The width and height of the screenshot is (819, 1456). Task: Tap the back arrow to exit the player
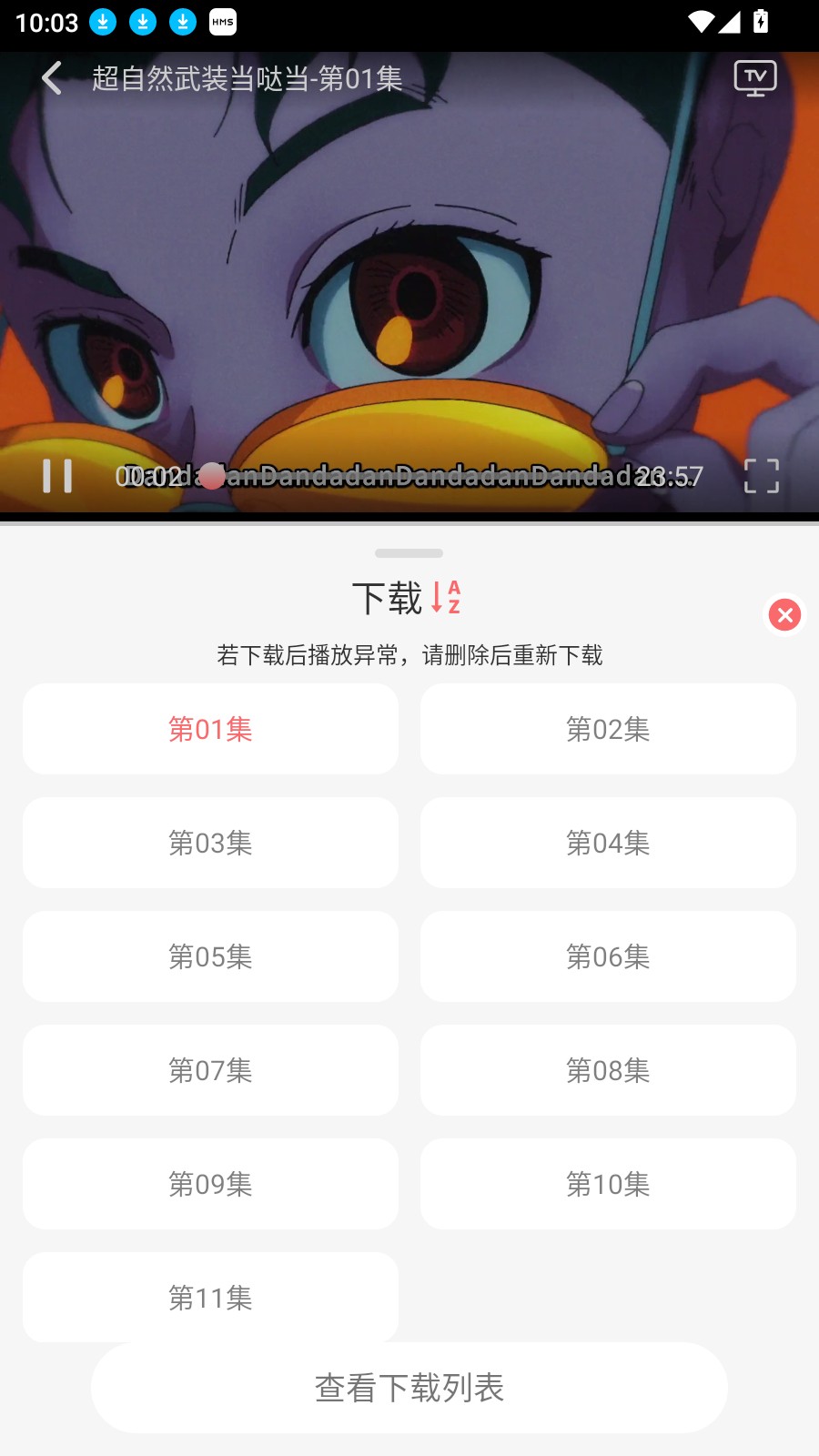[x=51, y=79]
